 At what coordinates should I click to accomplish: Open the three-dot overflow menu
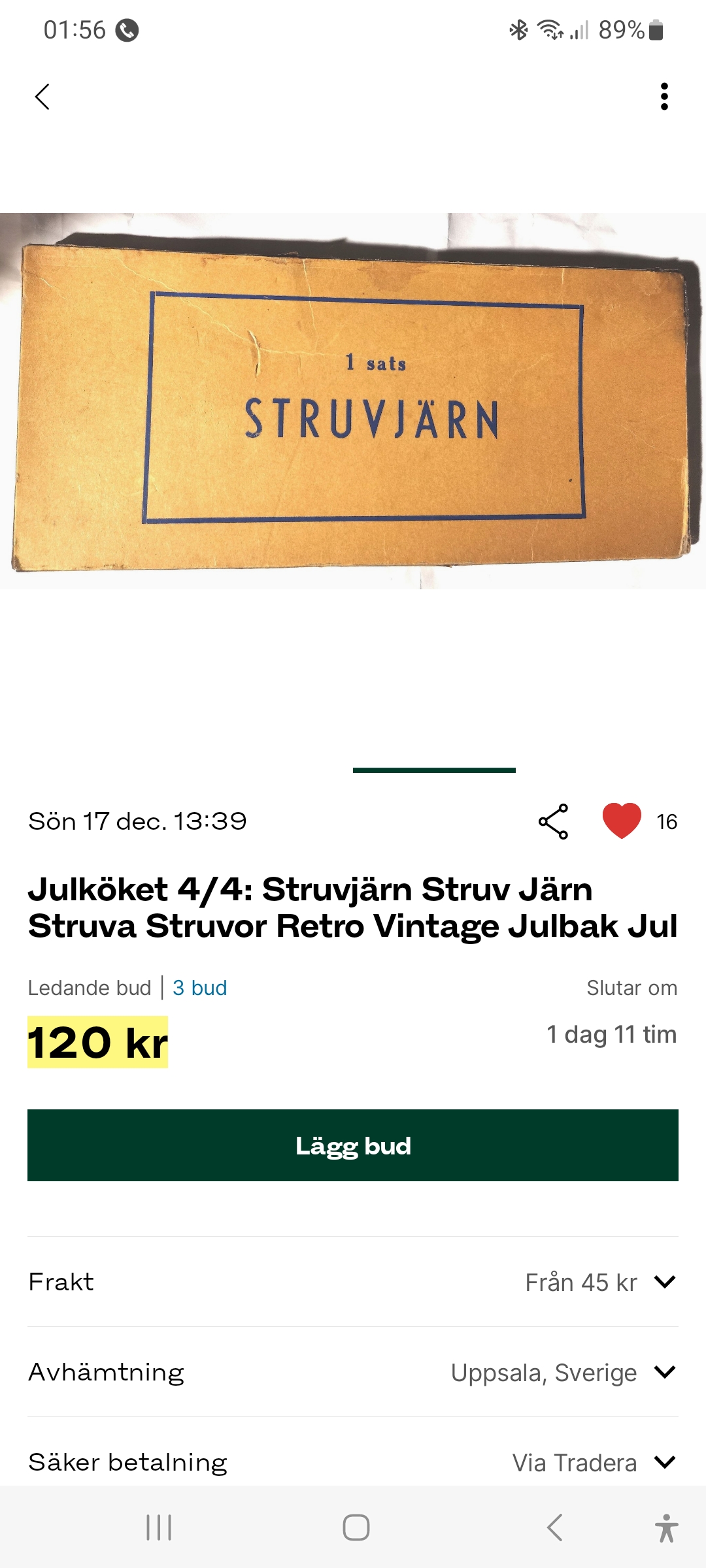click(x=664, y=97)
